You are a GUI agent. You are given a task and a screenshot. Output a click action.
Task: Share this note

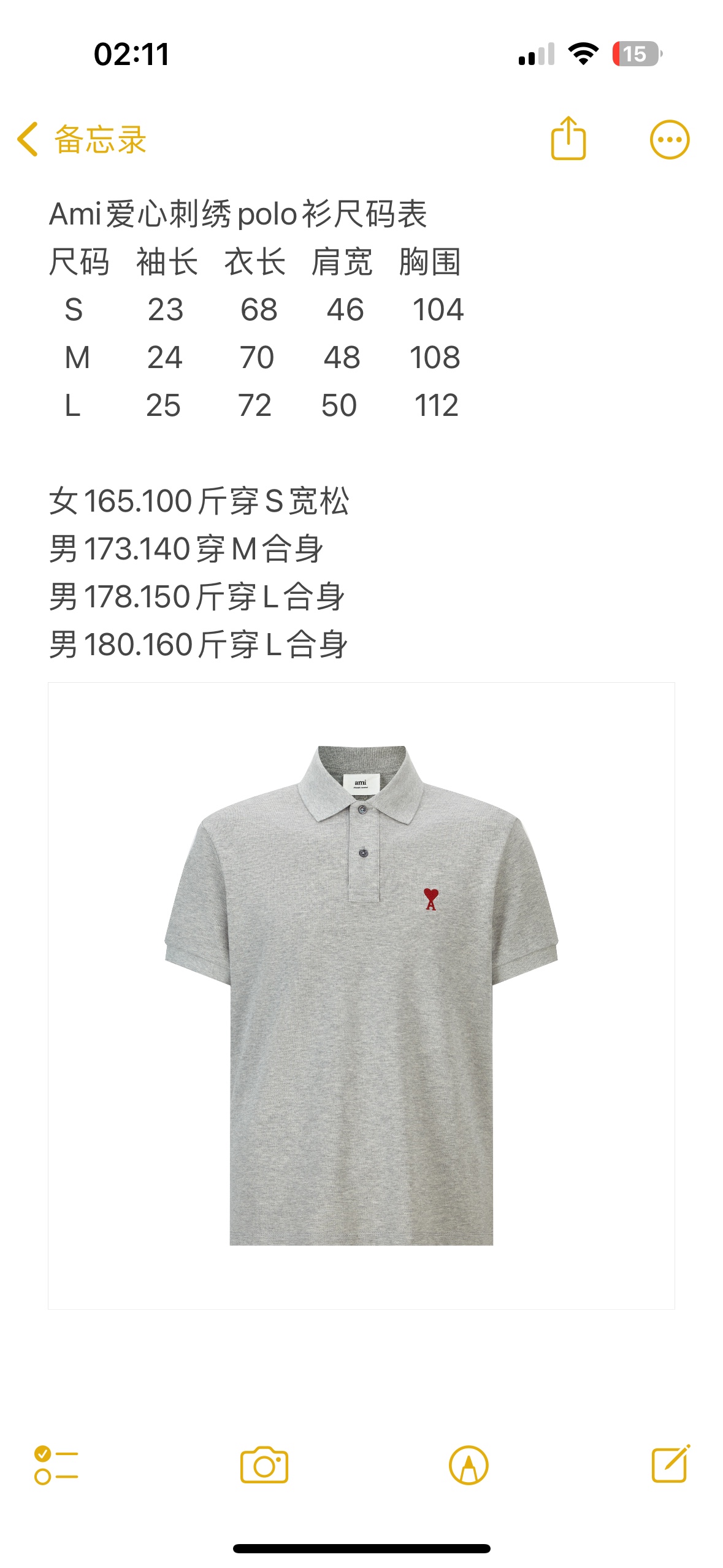pyautogui.click(x=568, y=139)
